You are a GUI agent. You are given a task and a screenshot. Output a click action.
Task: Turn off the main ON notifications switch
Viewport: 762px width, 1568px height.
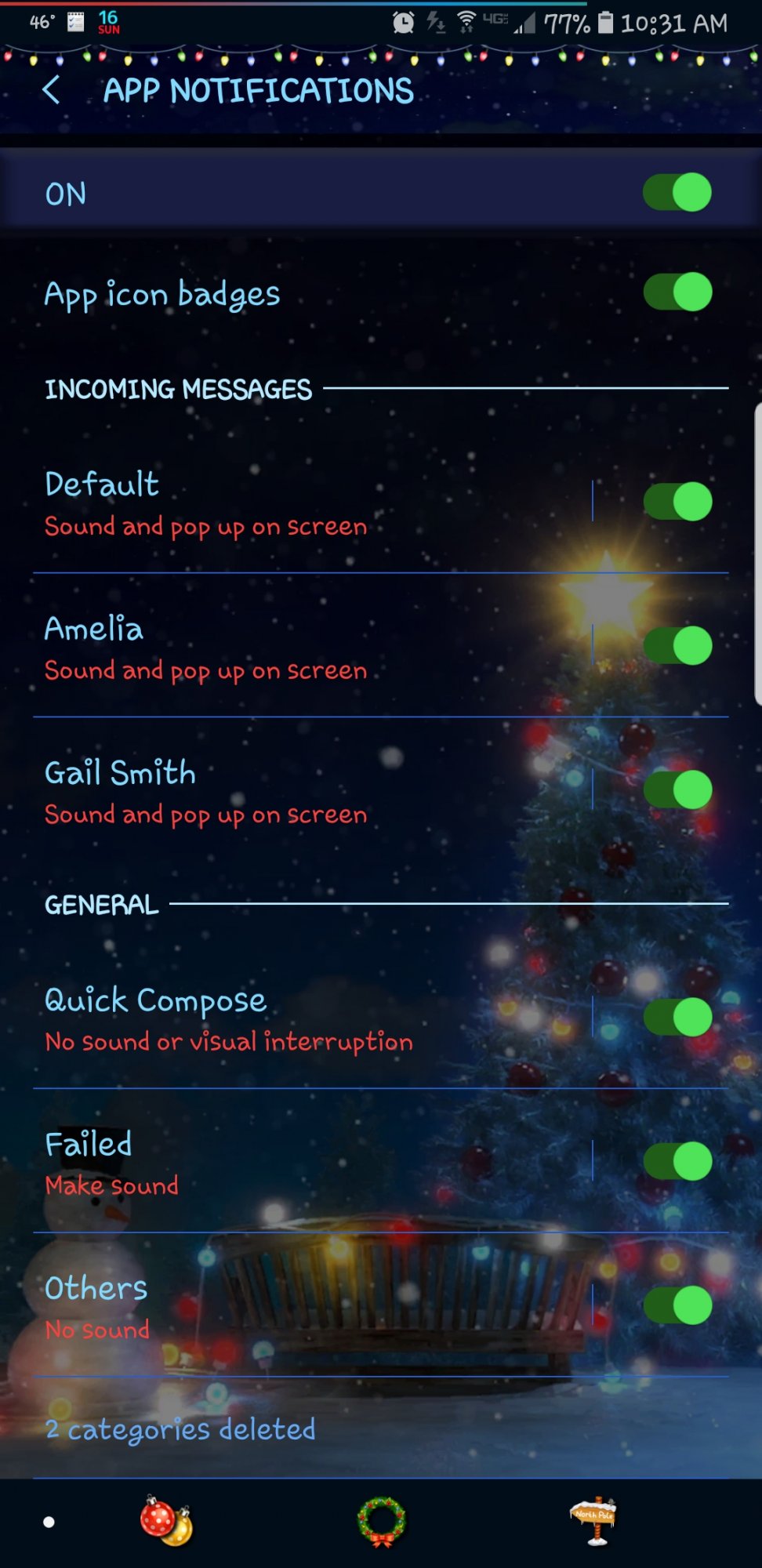pyautogui.click(x=677, y=193)
